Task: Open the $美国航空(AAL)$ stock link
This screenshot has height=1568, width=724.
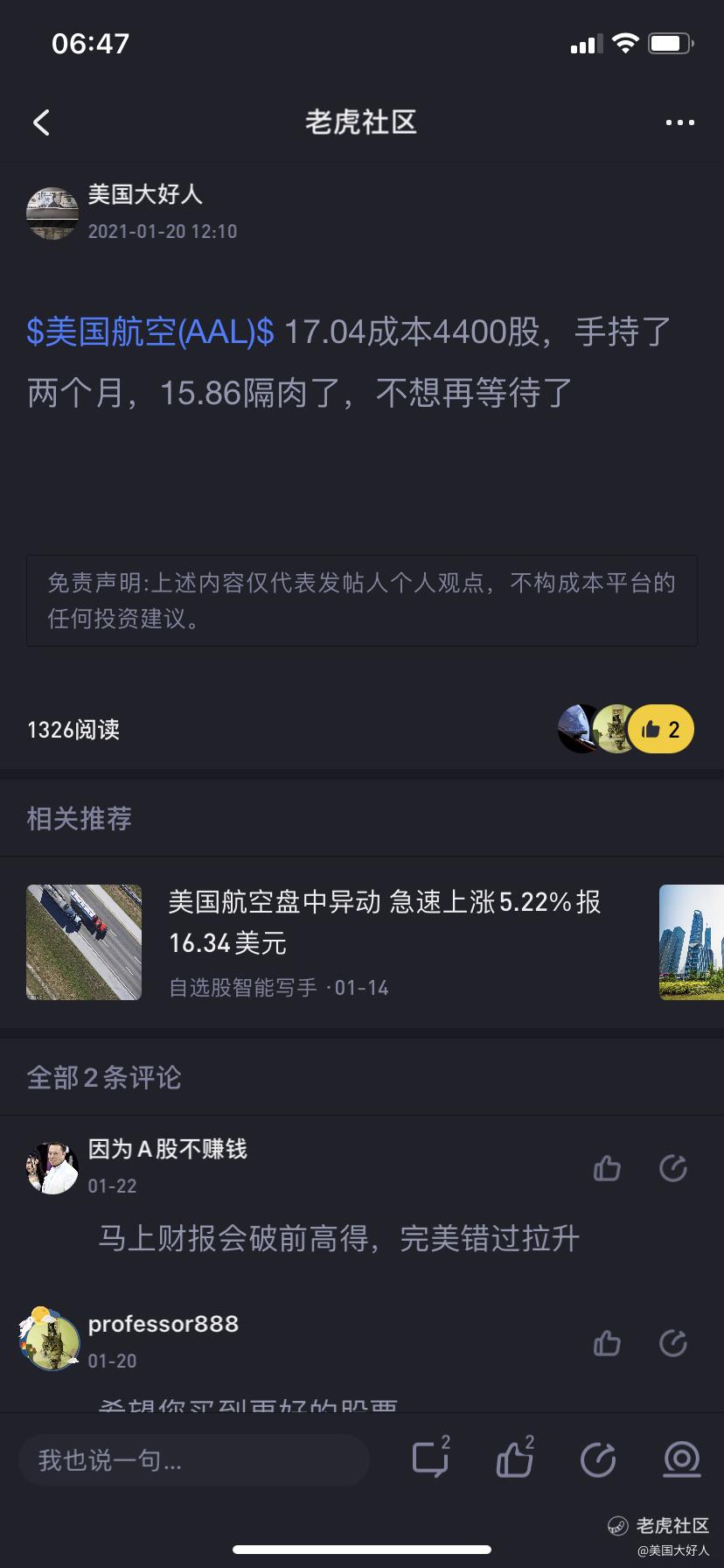Action: tap(150, 332)
